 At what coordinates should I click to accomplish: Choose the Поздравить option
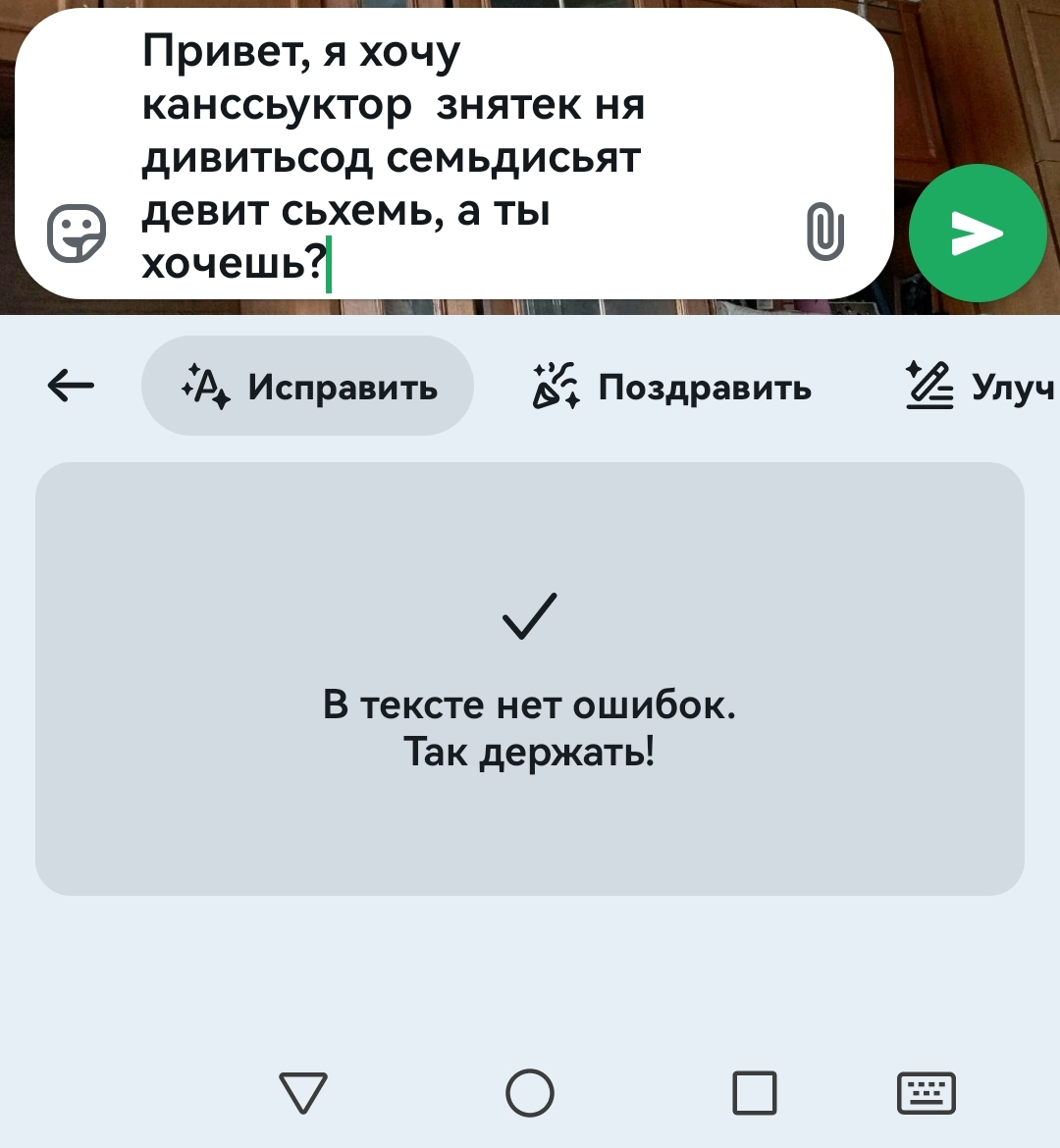click(x=671, y=387)
